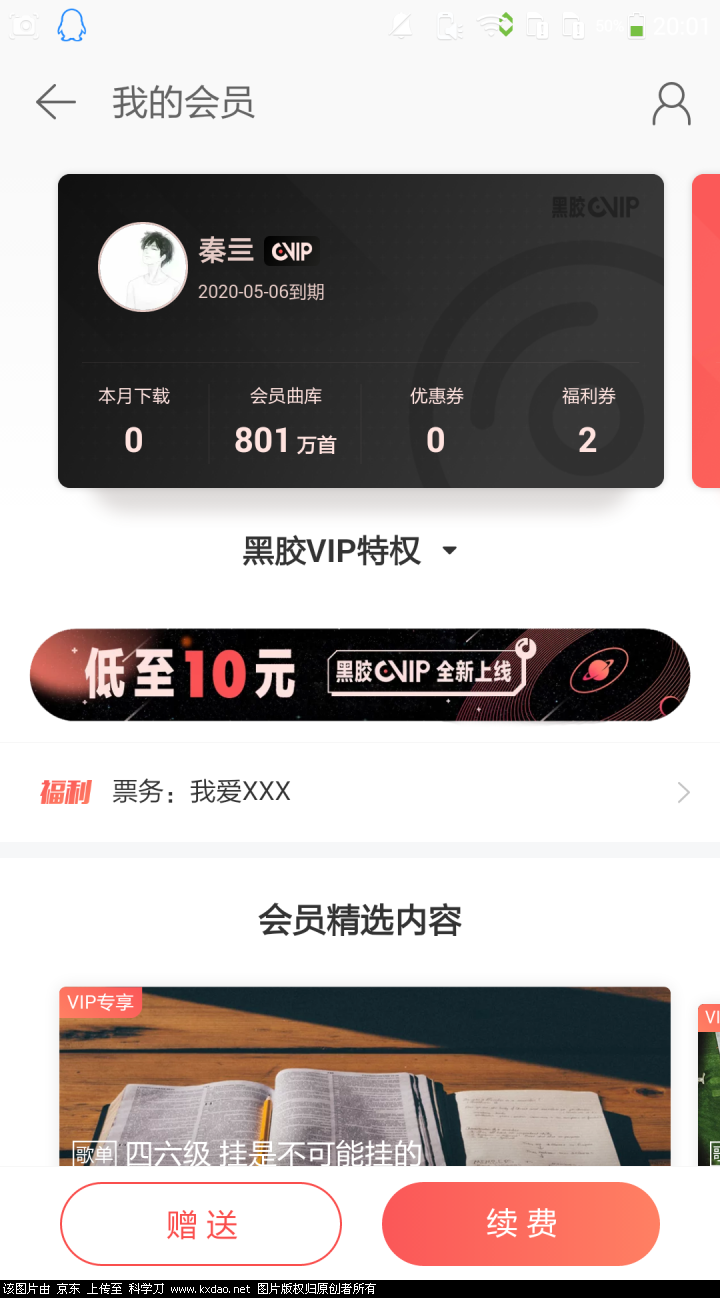This screenshot has width=720, height=1298.
Task: View 优惠券 count on the card
Action: coord(436,422)
